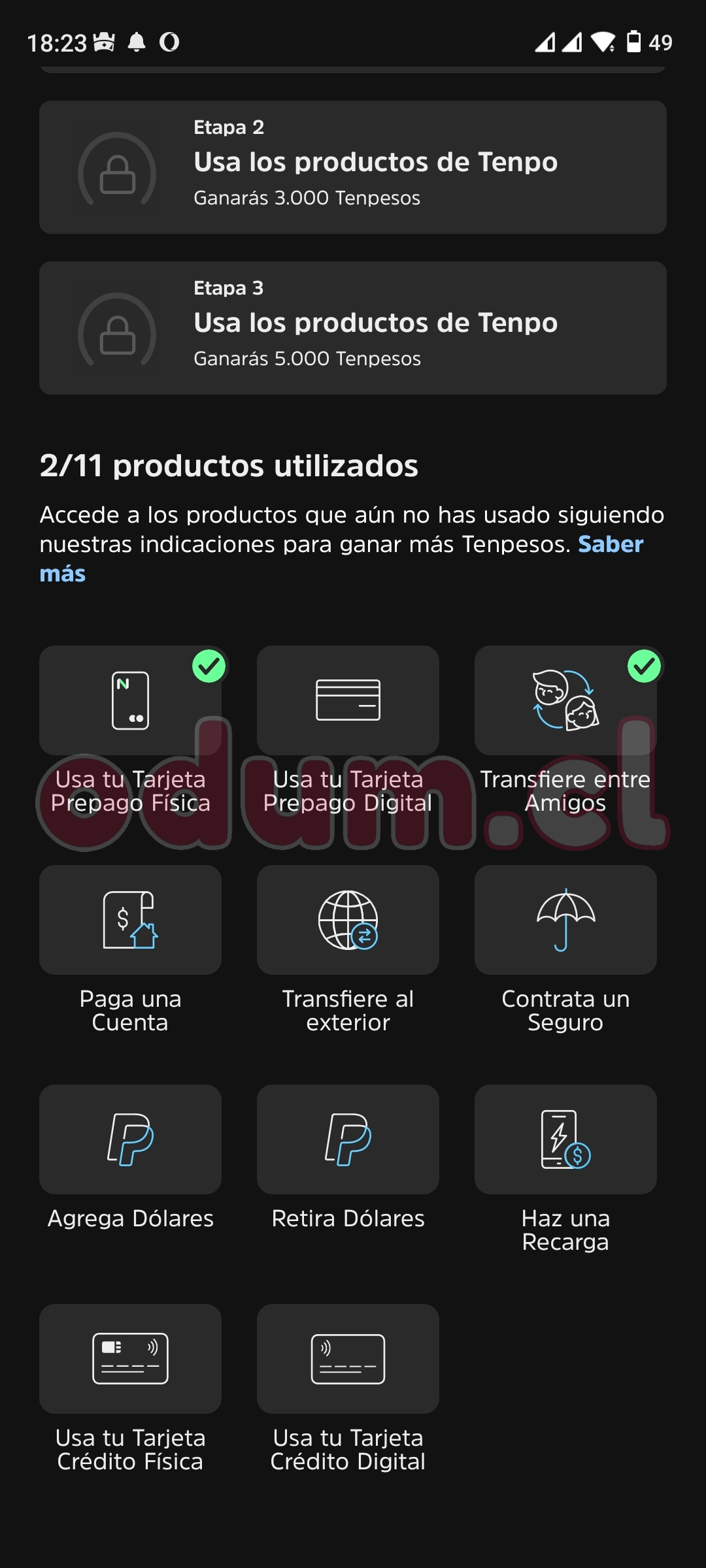This screenshot has width=706, height=1568.
Task: Open Transfiere entre Amigos tile
Action: point(565,701)
